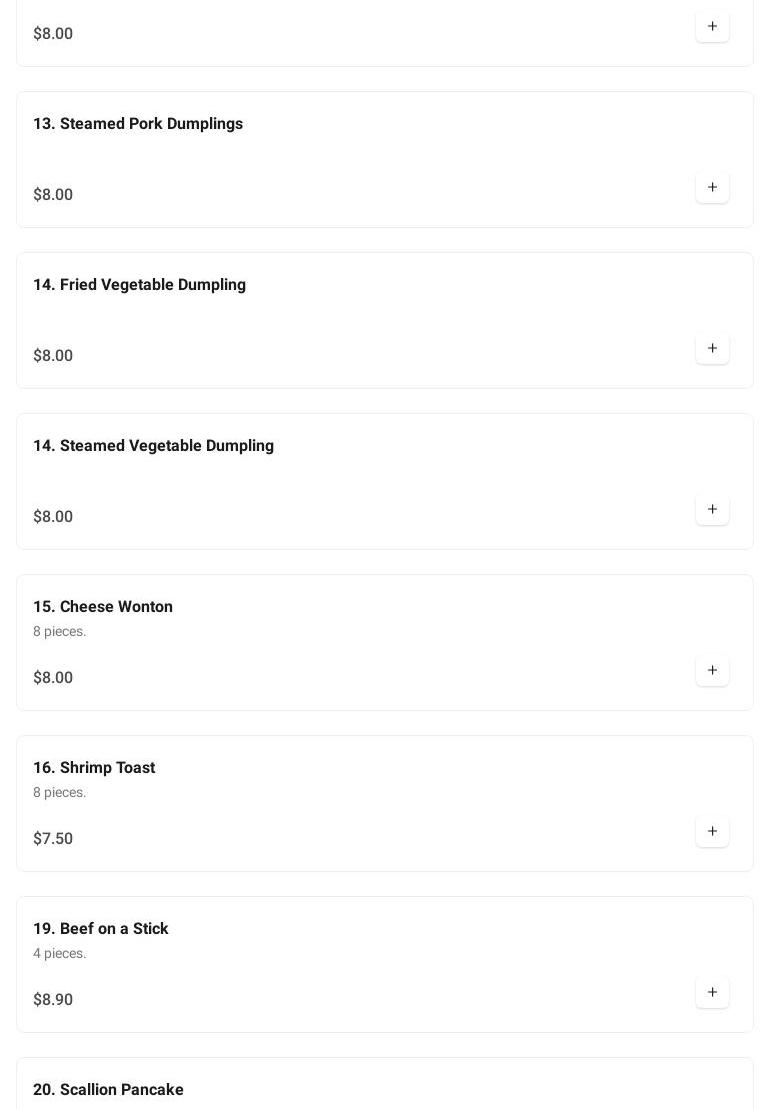Tap the plus icon for Steamed Vegetable Dumpling
This screenshot has height=1109, width=770.
point(712,510)
